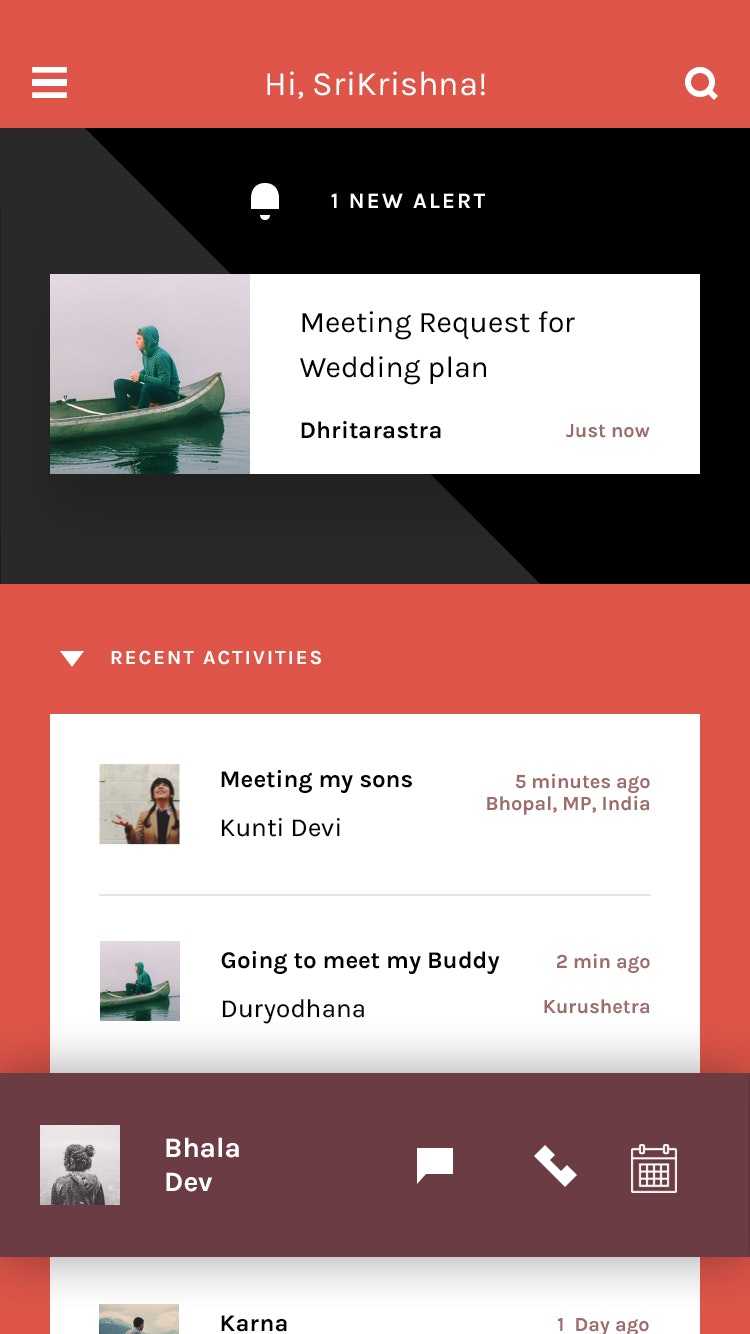The image size is (750, 1334).
Task: Open the new alert bell
Action: coord(265,201)
